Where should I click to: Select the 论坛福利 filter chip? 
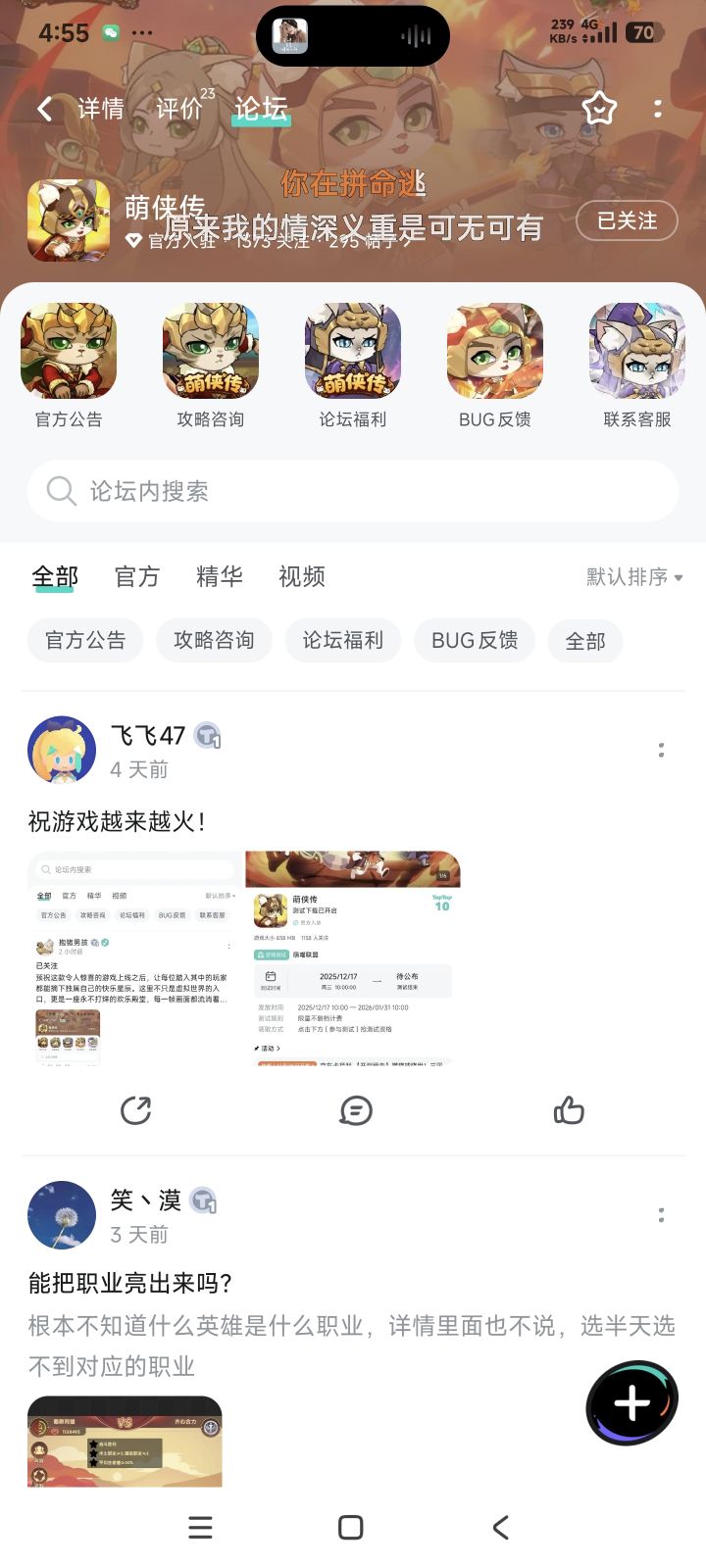(x=343, y=640)
